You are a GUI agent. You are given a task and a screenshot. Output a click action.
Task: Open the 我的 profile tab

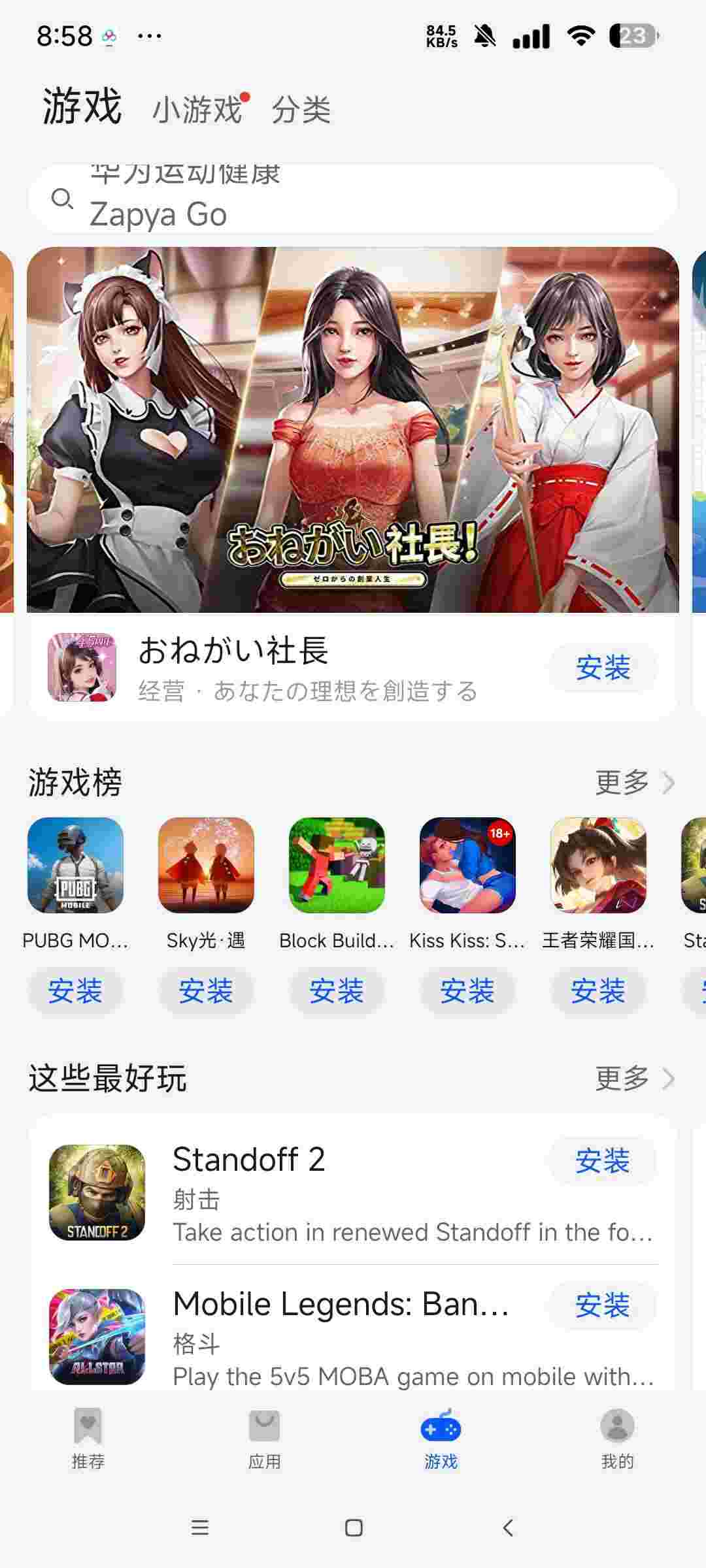coord(617,1437)
